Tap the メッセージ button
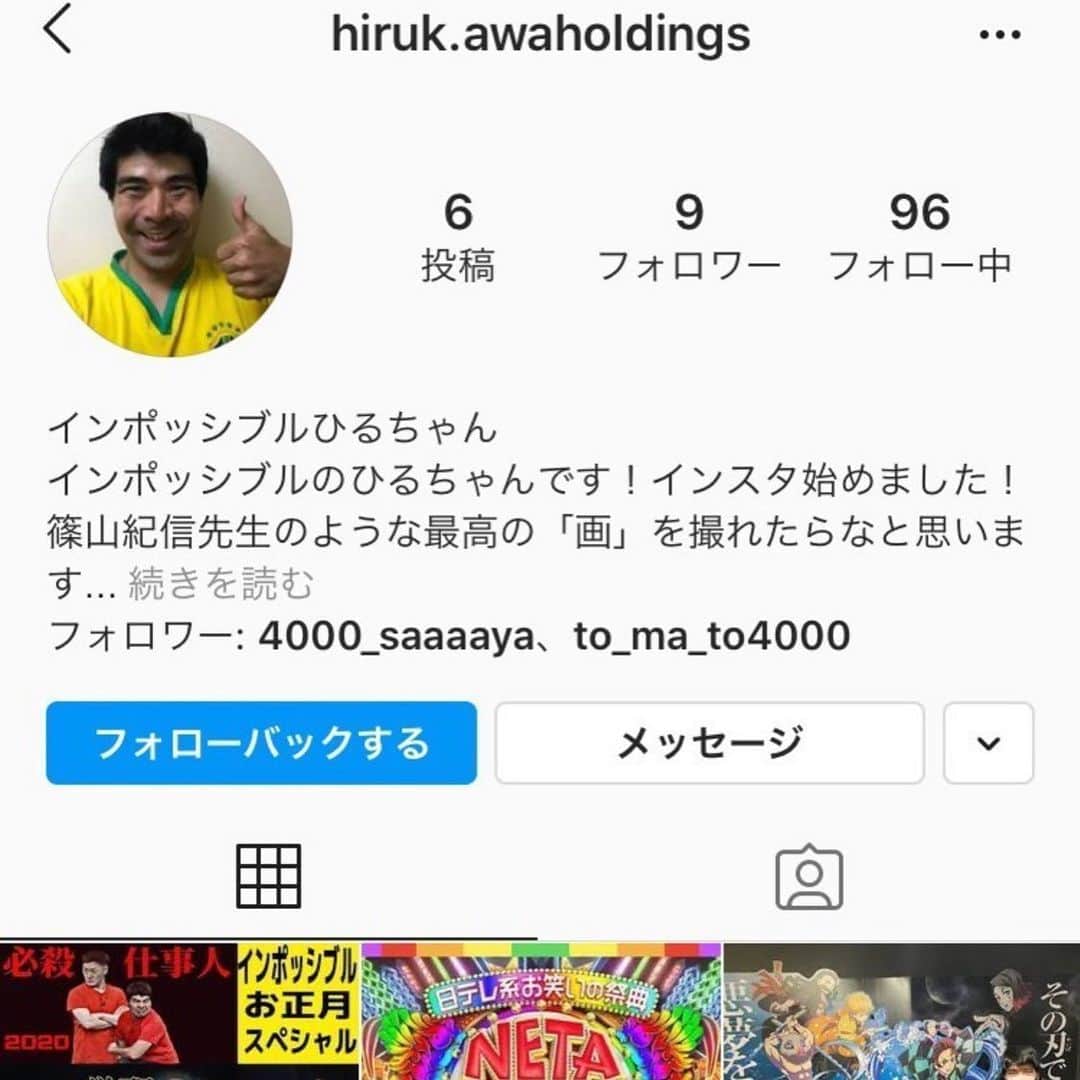Viewport: 1080px width, 1080px height. [x=709, y=743]
